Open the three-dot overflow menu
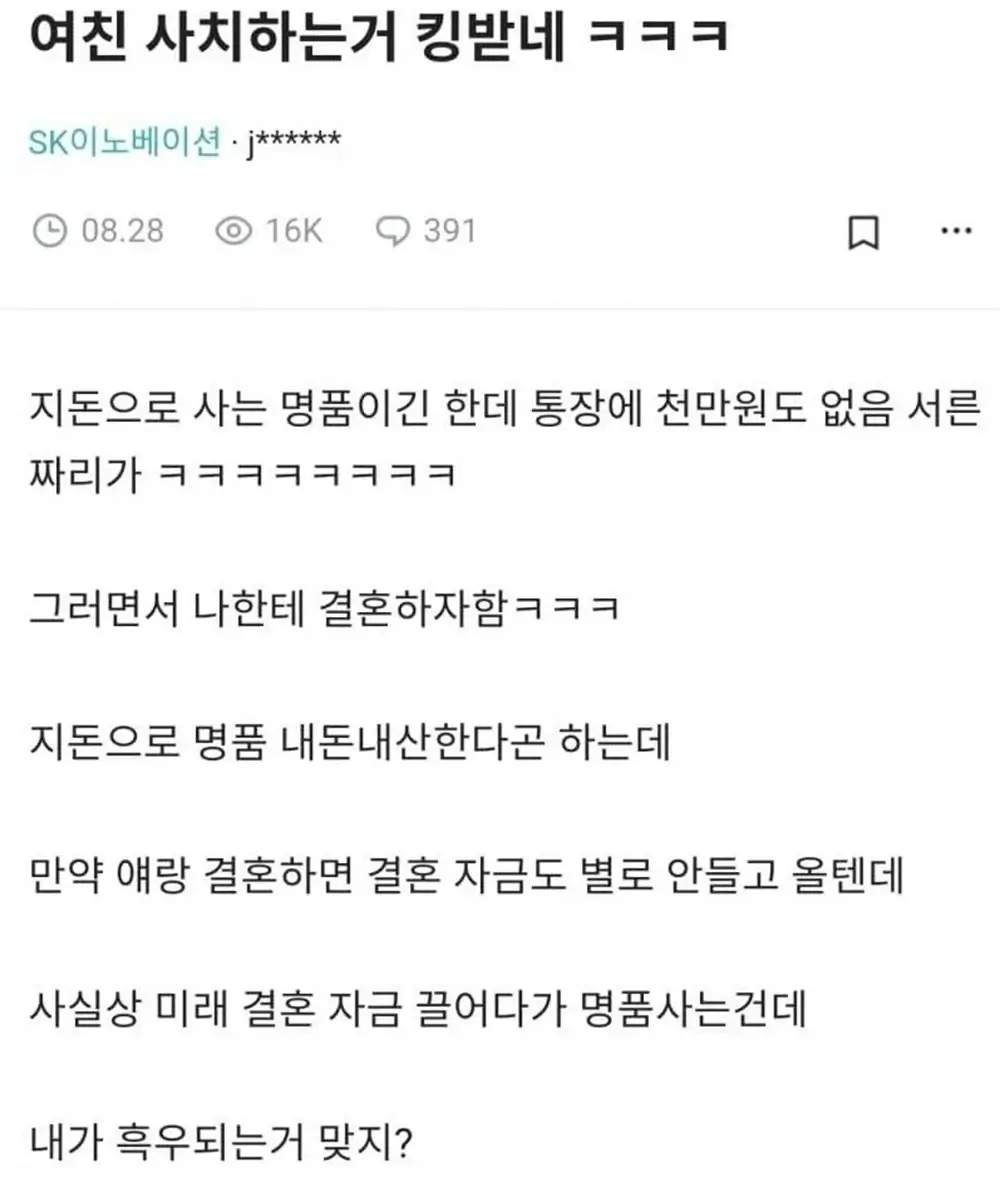Image resolution: width=1000 pixels, height=1200 pixels. 957,231
